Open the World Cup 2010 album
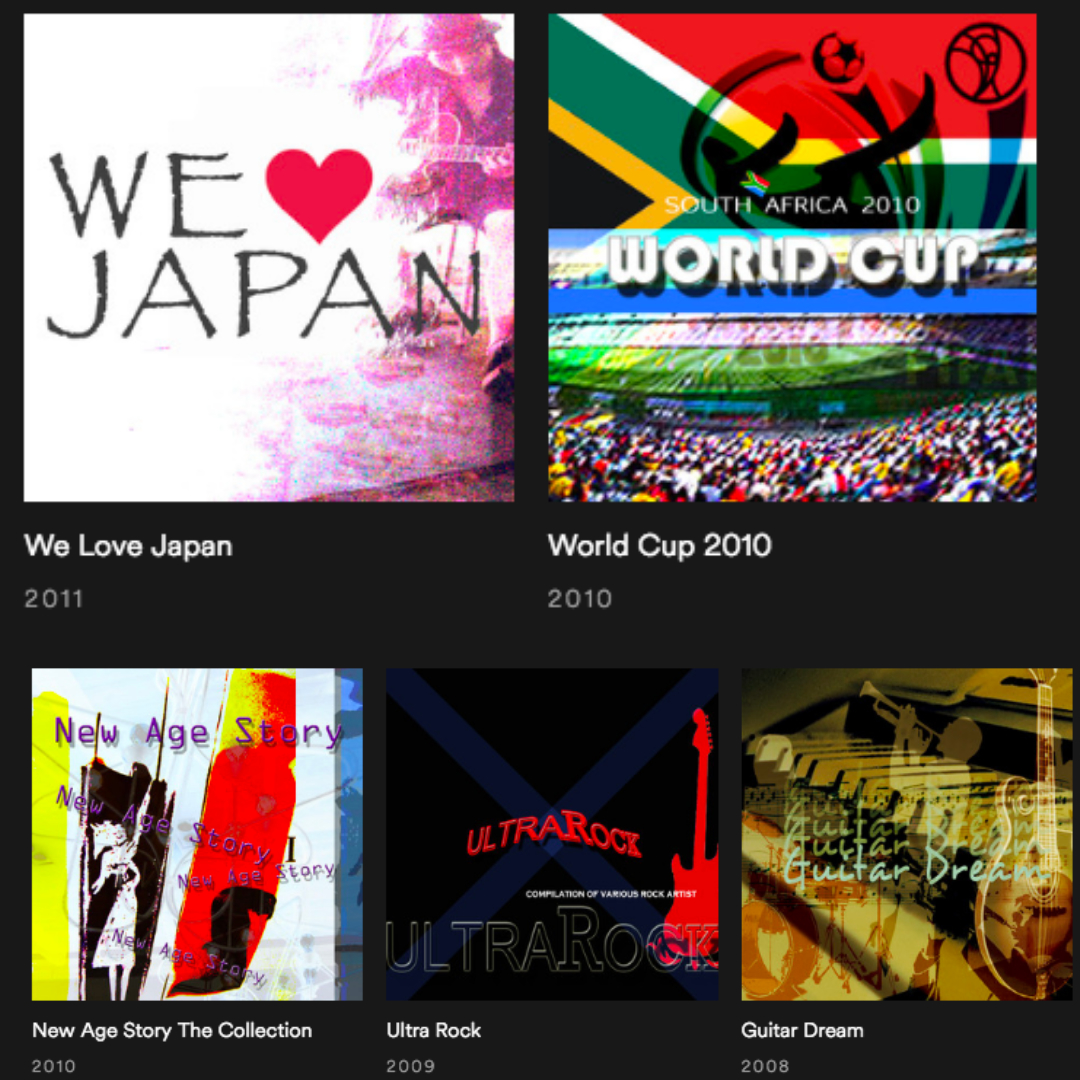1080x1080 pixels. tap(792, 258)
